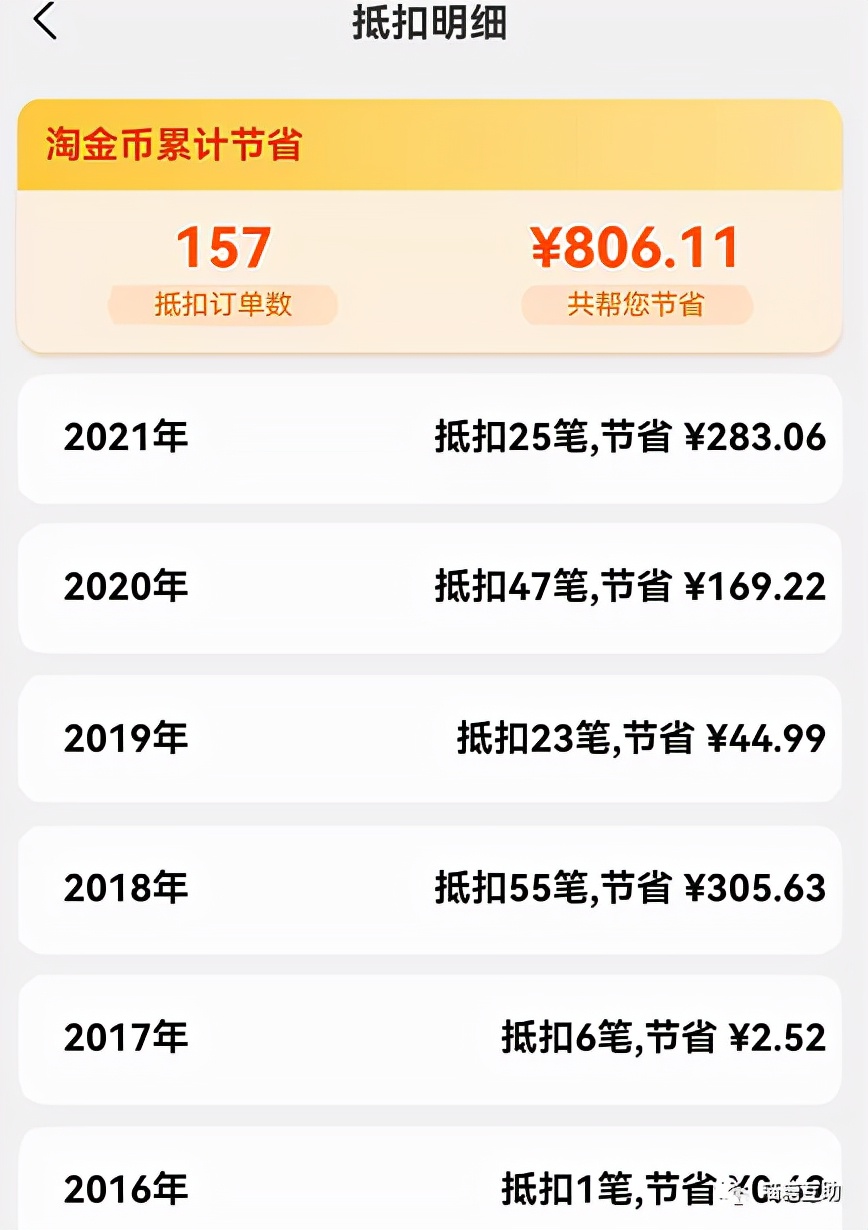Open the 2017年 deduction details

[x=434, y=1039]
